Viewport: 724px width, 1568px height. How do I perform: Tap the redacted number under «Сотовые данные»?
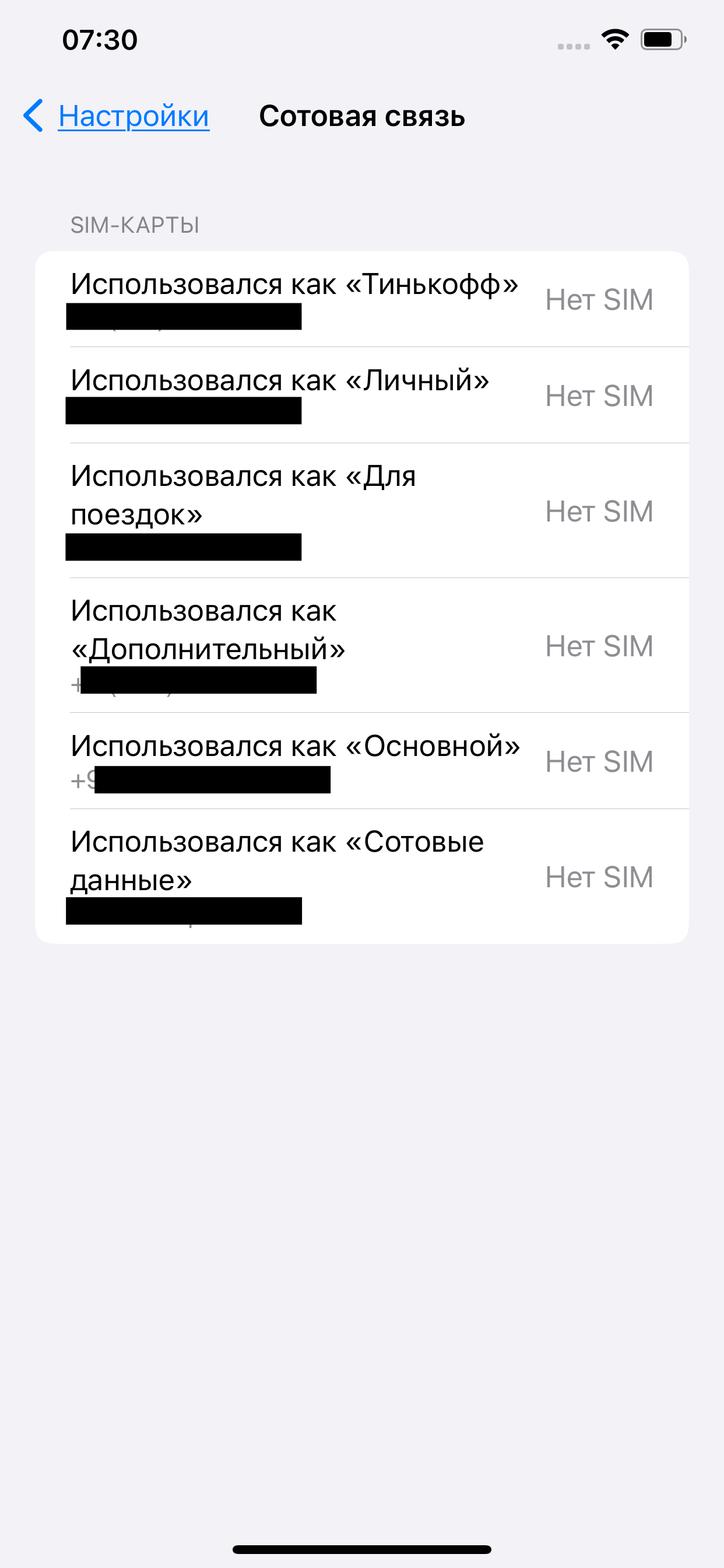[x=184, y=911]
